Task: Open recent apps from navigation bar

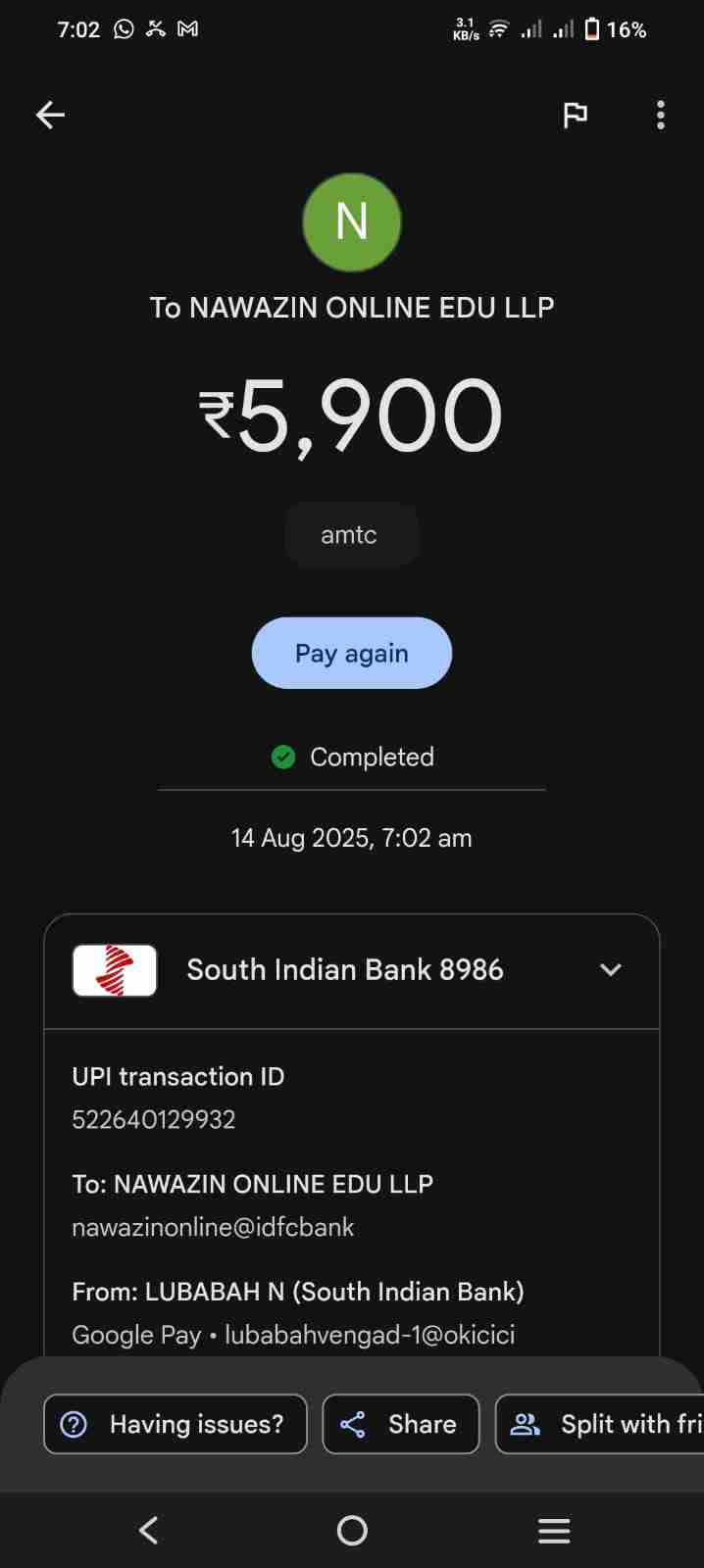Action: [x=554, y=1530]
